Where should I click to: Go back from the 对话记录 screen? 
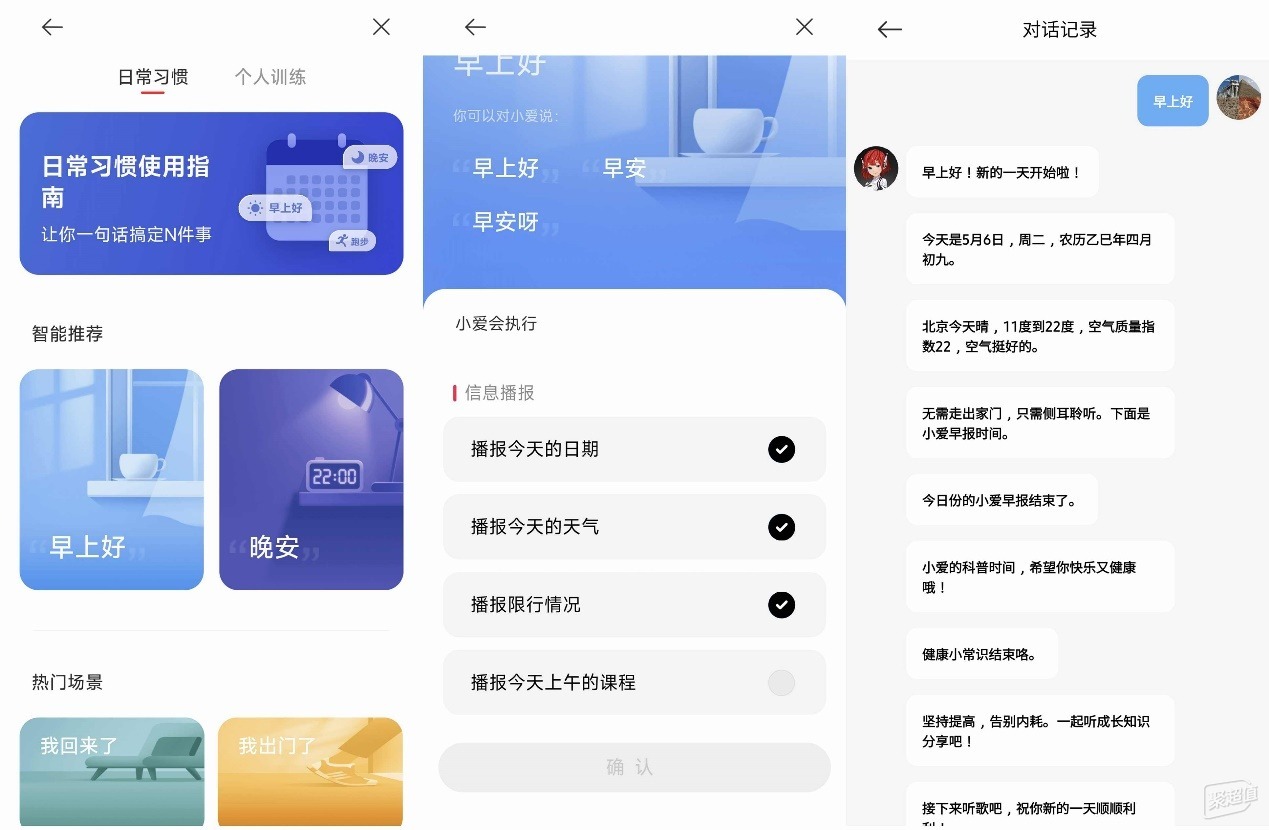point(889,30)
